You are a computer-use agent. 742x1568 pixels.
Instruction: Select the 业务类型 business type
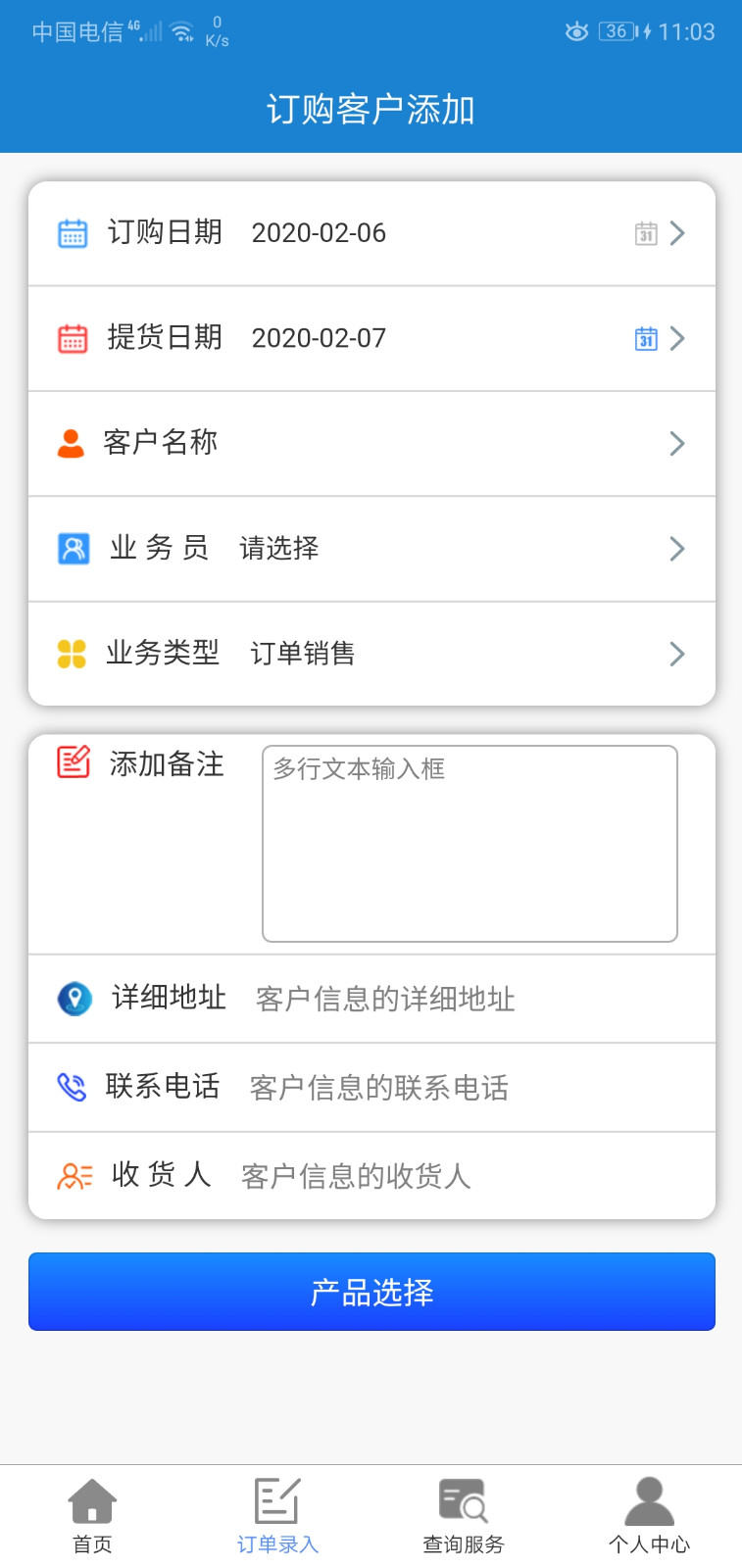point(371,653)
